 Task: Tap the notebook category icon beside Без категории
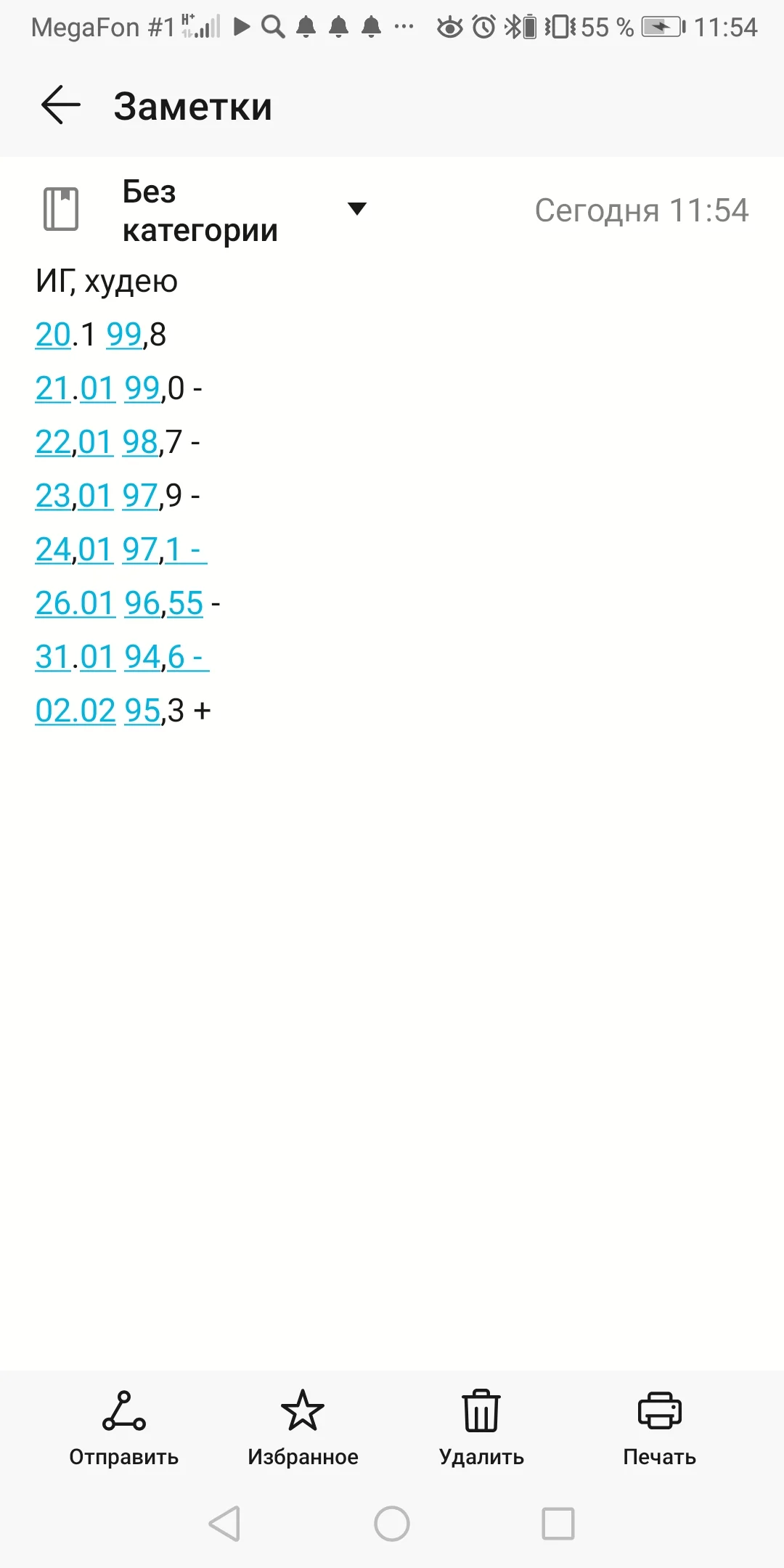point(61,210)
